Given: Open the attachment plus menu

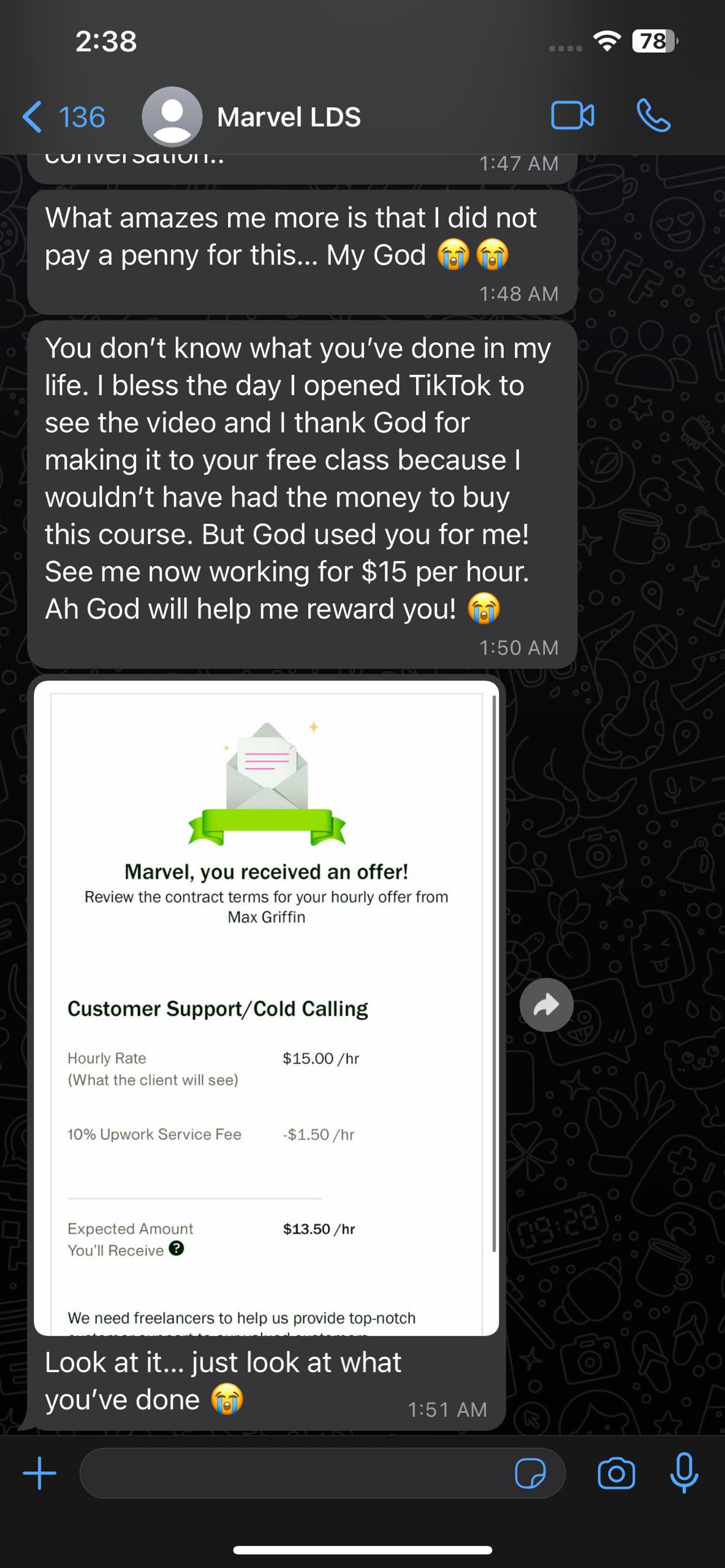Looking at the screenshot, I should [40, 1472].
